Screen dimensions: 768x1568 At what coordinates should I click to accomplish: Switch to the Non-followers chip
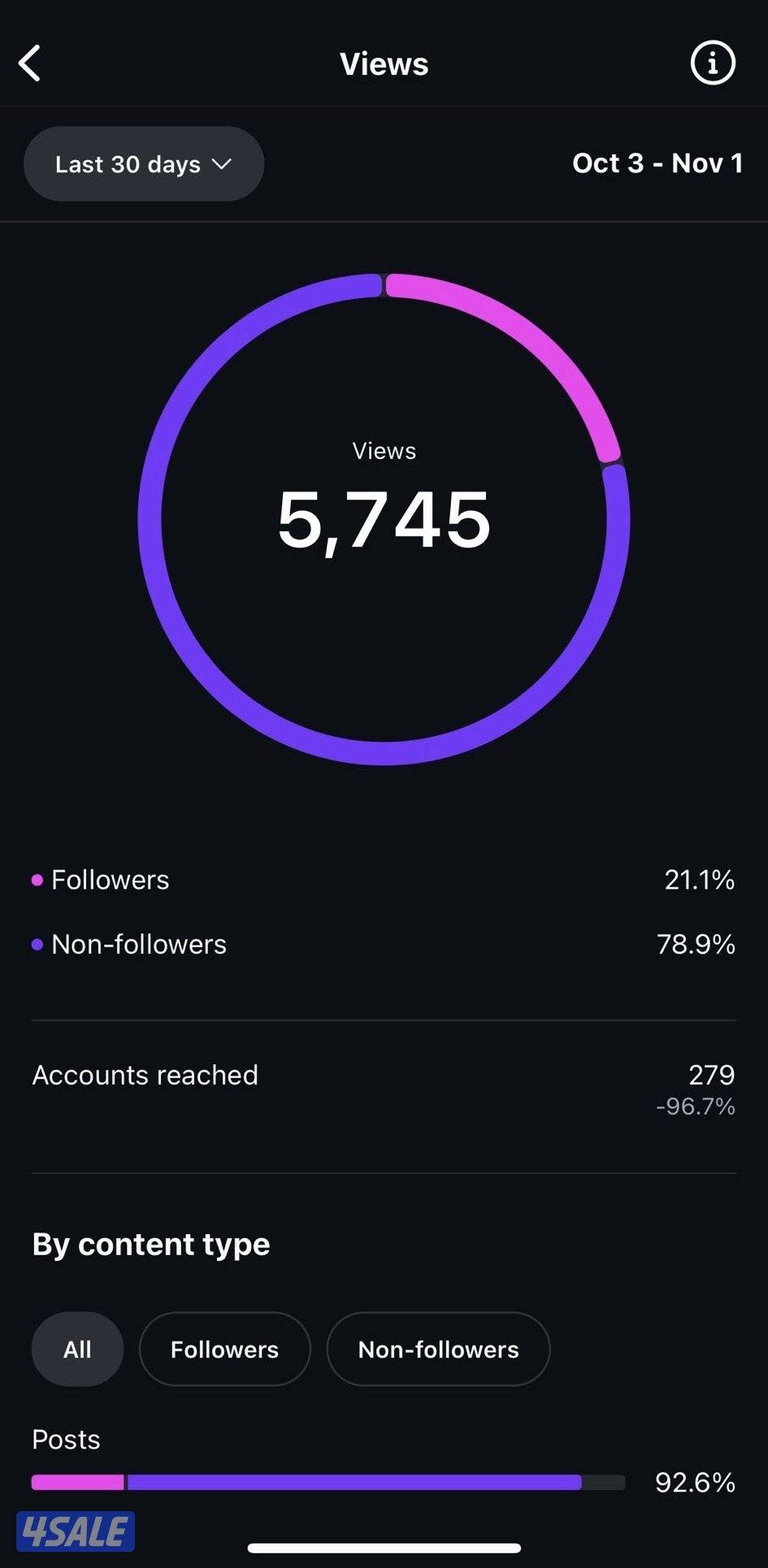coord(438,1349)
